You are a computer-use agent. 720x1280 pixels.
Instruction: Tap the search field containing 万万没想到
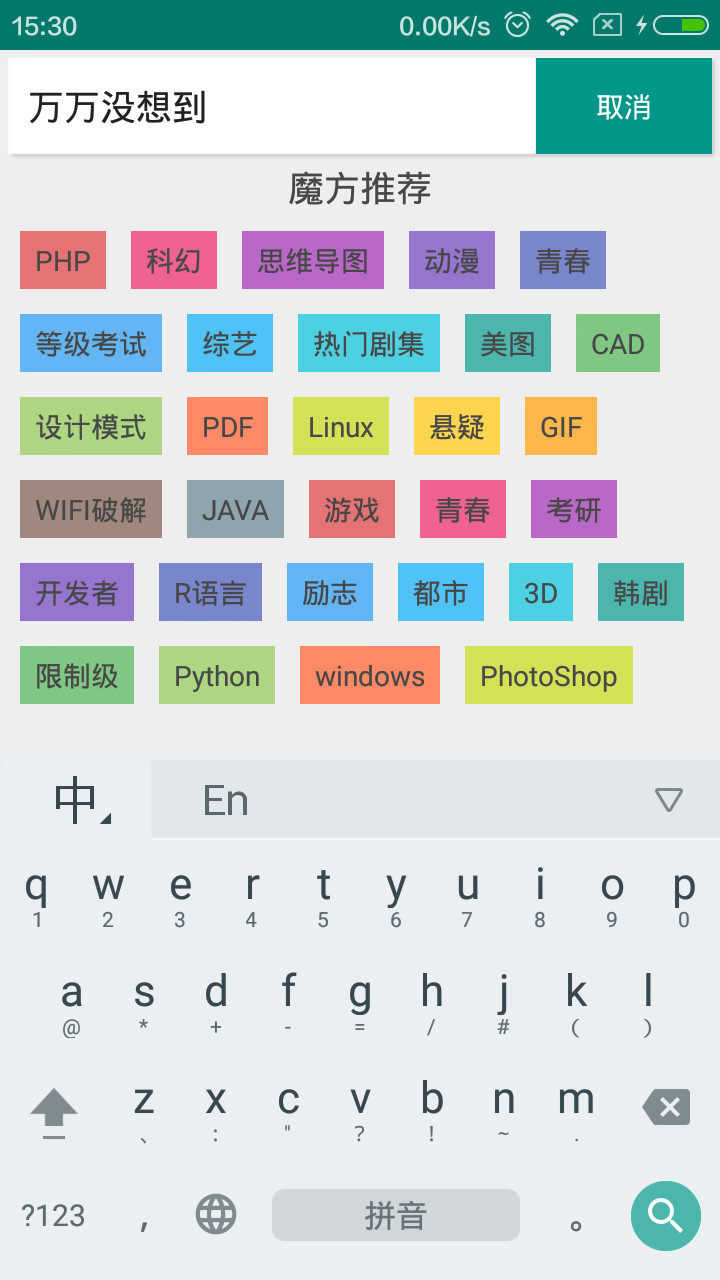click(270, 106)
